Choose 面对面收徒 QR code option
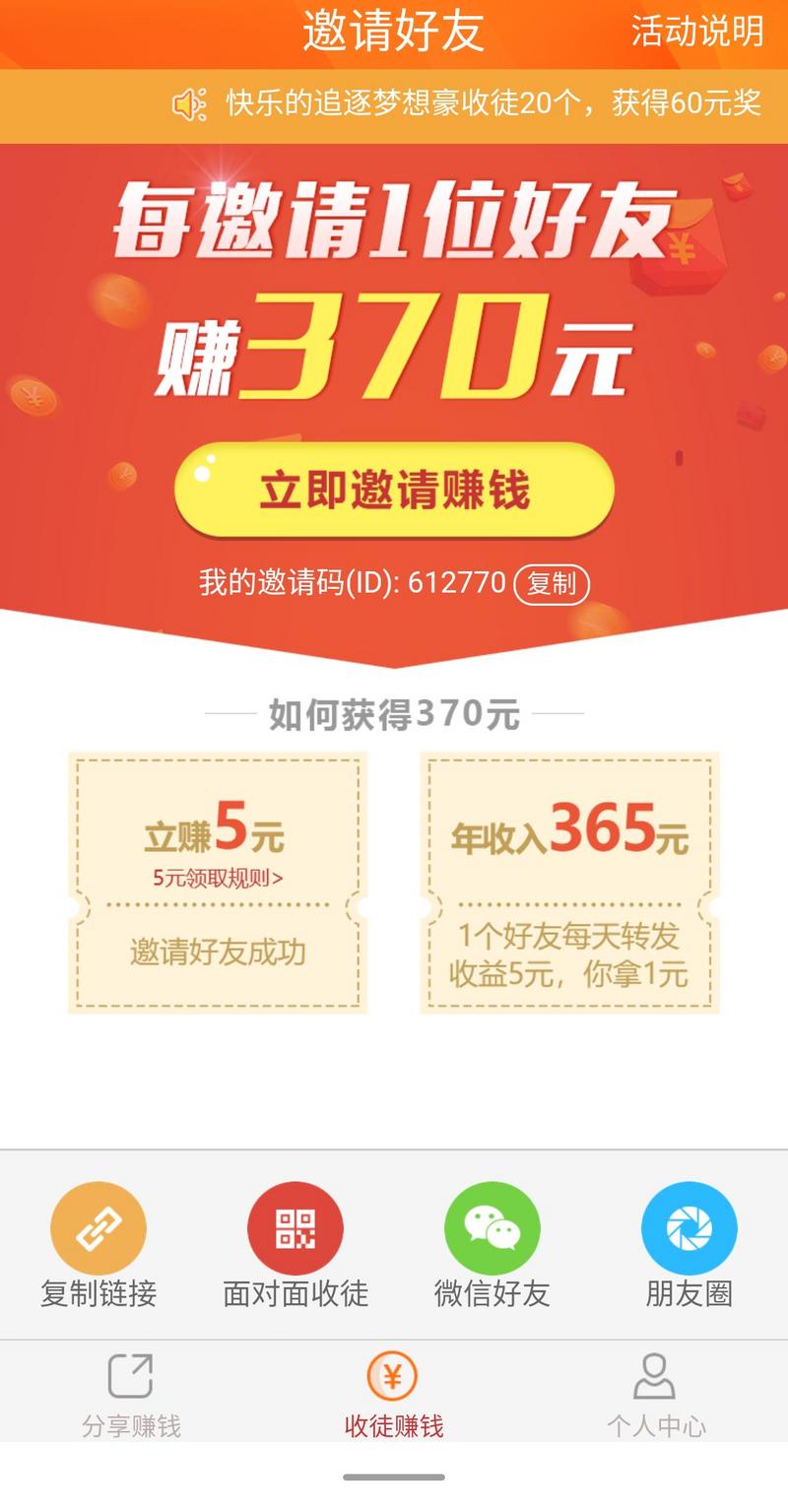This screenshot has height=1512, width=788. 295,1245
